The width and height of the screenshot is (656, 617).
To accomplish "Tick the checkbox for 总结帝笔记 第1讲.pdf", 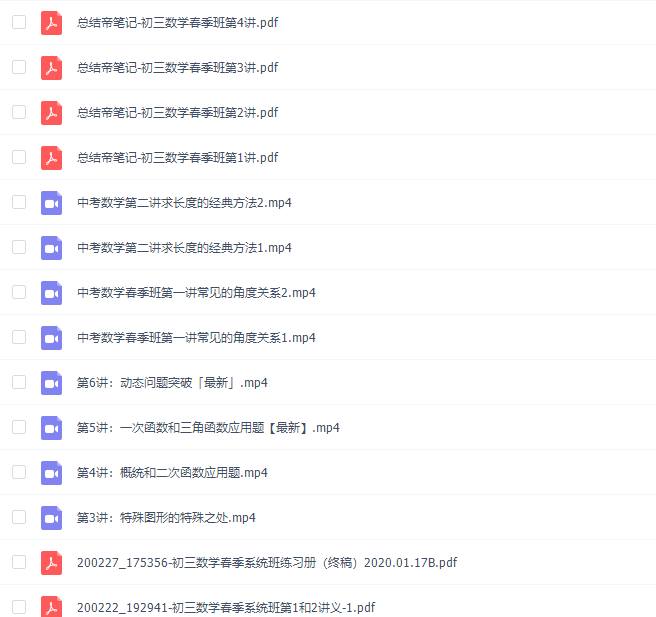I will click(x=19, y=156).
